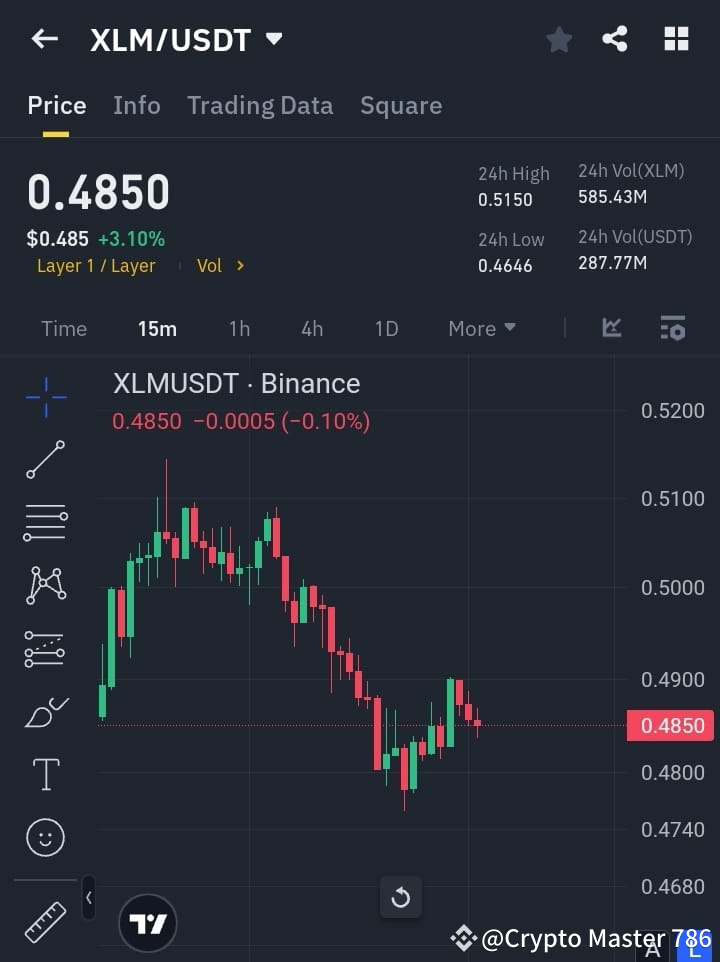
Task: Open the horizontal lines drawing tool
Action: click(x=45, y=523)
